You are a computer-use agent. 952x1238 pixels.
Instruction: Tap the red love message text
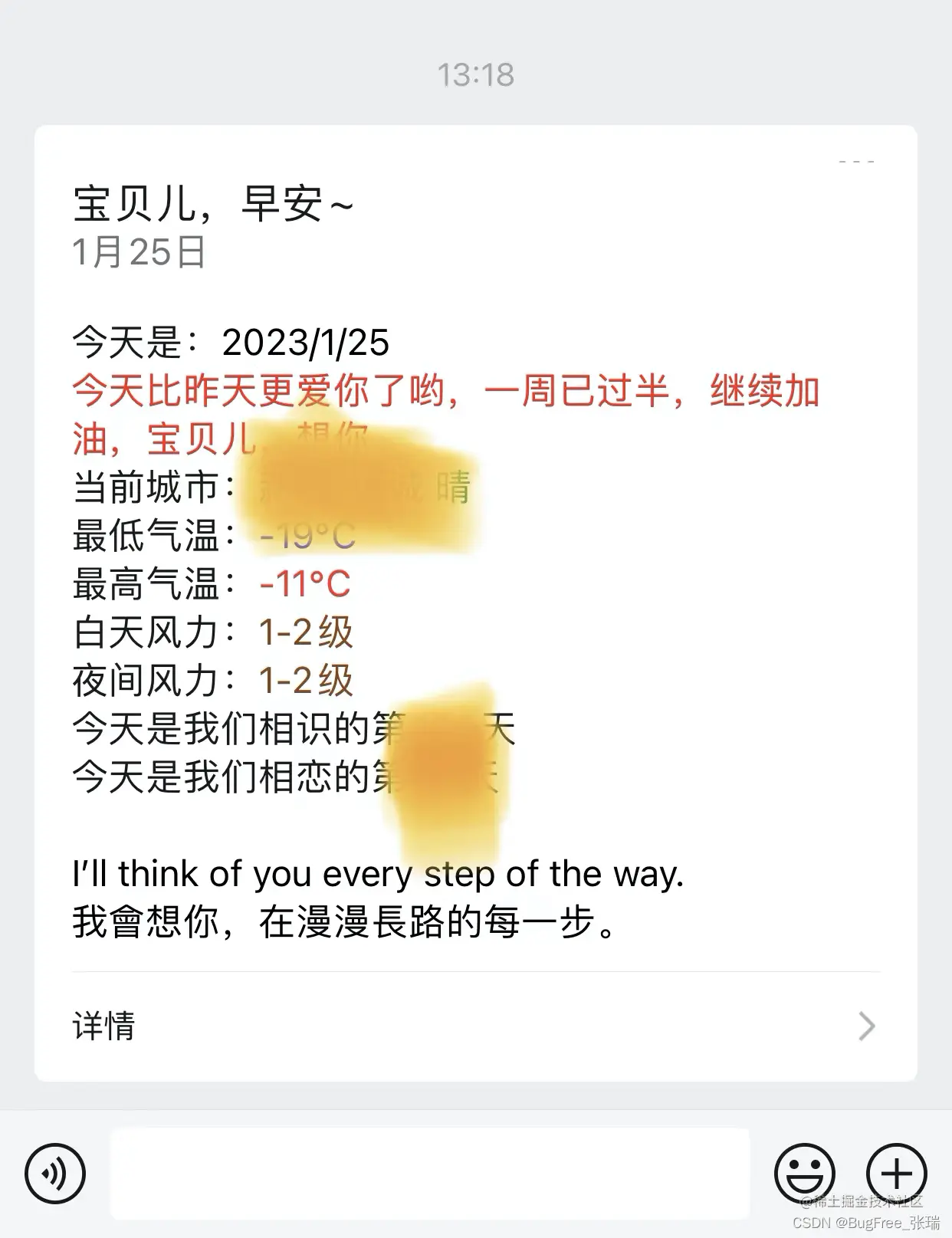(x=446, y=391)
